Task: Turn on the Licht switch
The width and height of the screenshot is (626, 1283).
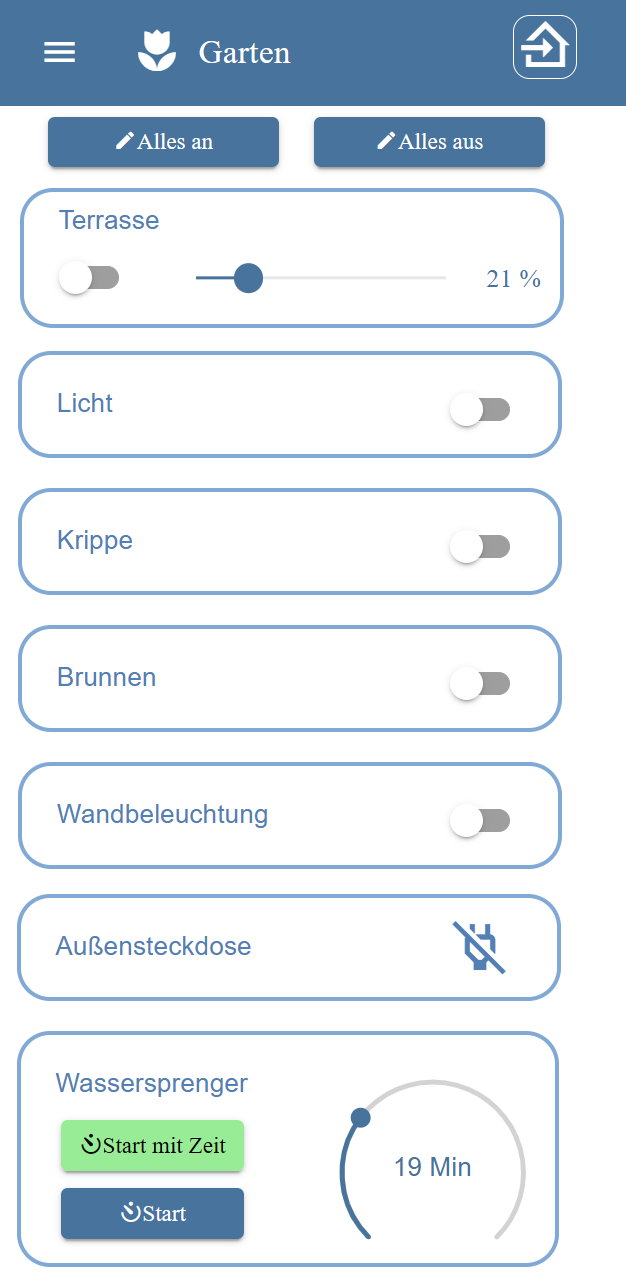Action: click(480, 409)
